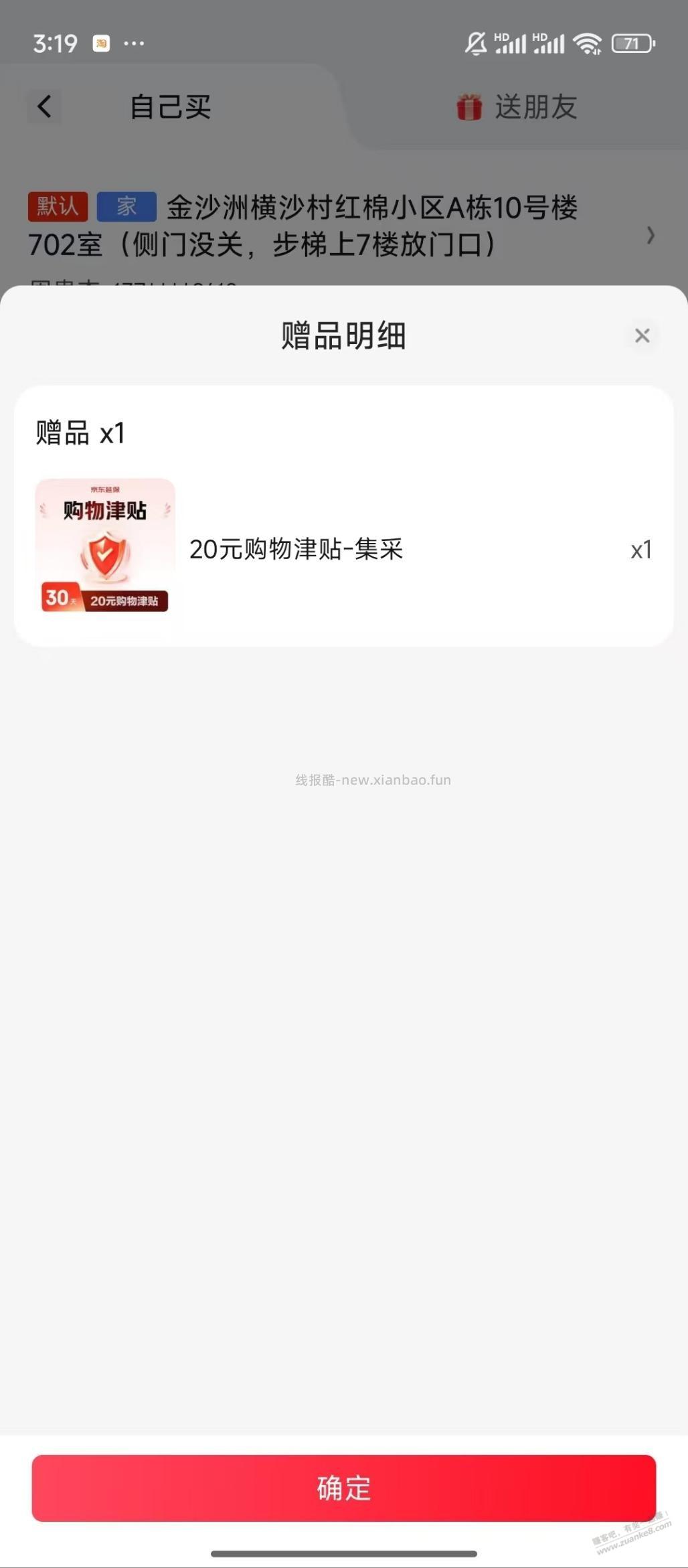The image size is (688, 1568).
Task: Select the 20元购物津贴-集采 gift entry
Action: tap(296, 549)
